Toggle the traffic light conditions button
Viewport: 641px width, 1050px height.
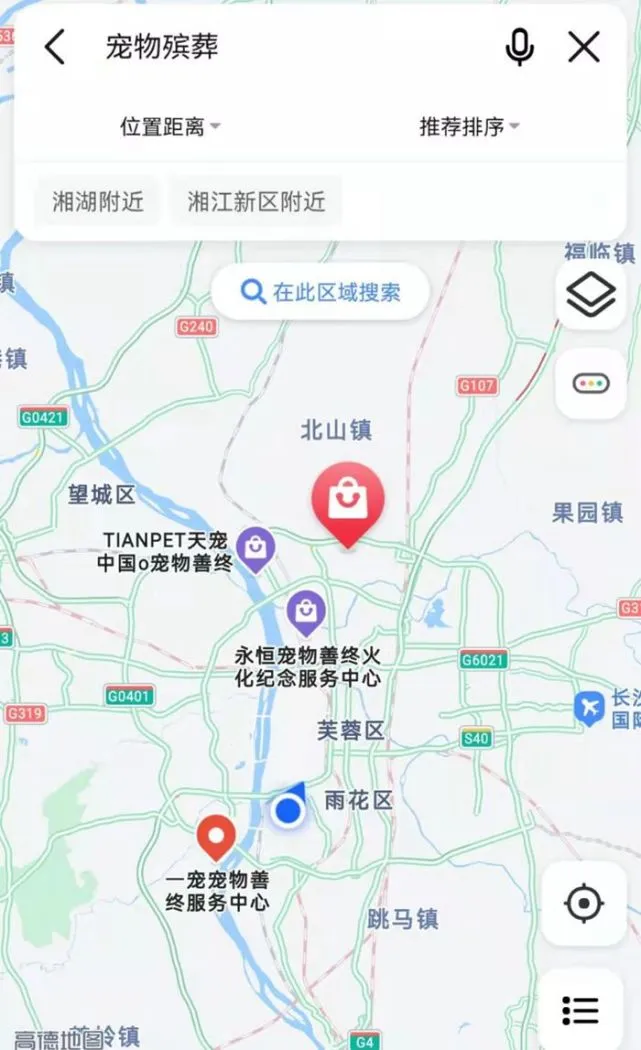591,384
